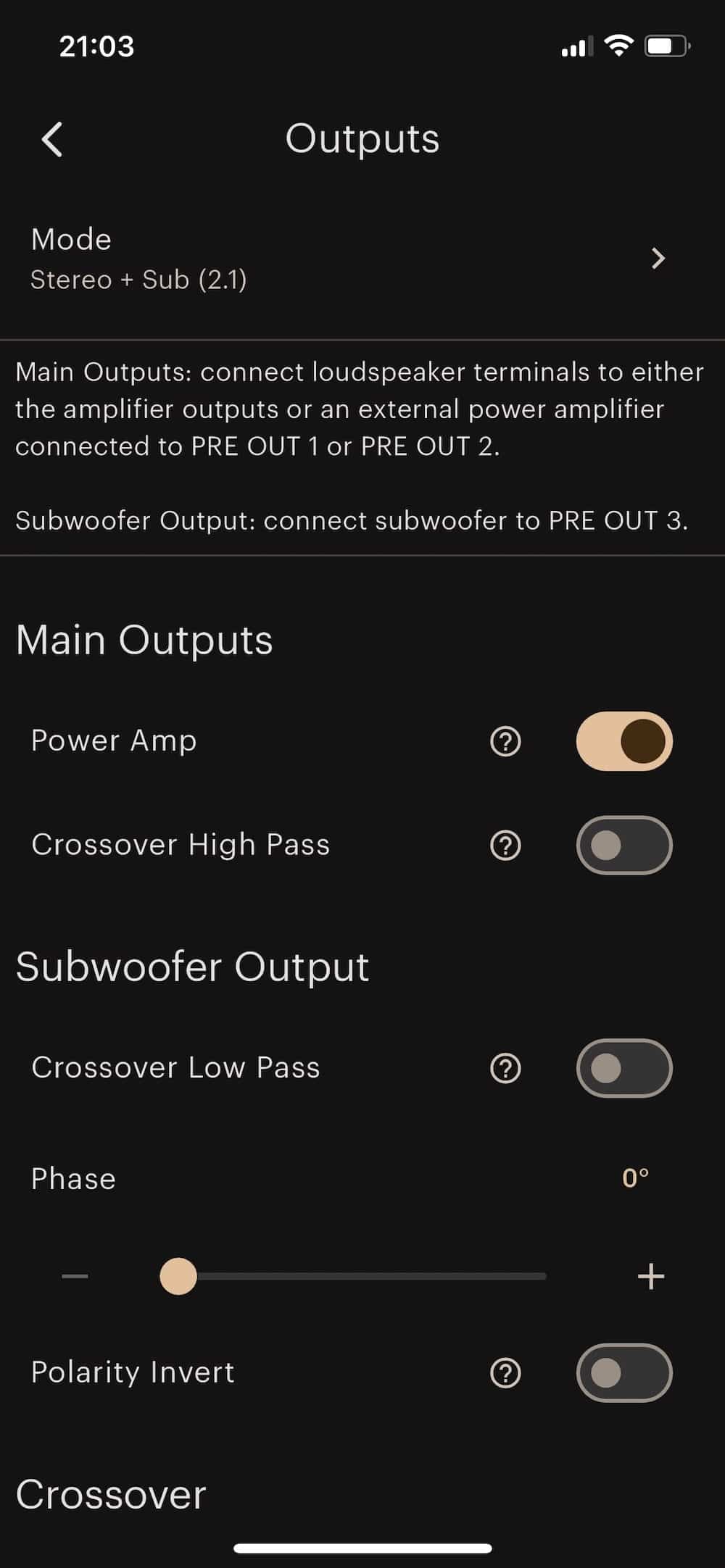Go back from the Outputs screen

pos(52,139)
